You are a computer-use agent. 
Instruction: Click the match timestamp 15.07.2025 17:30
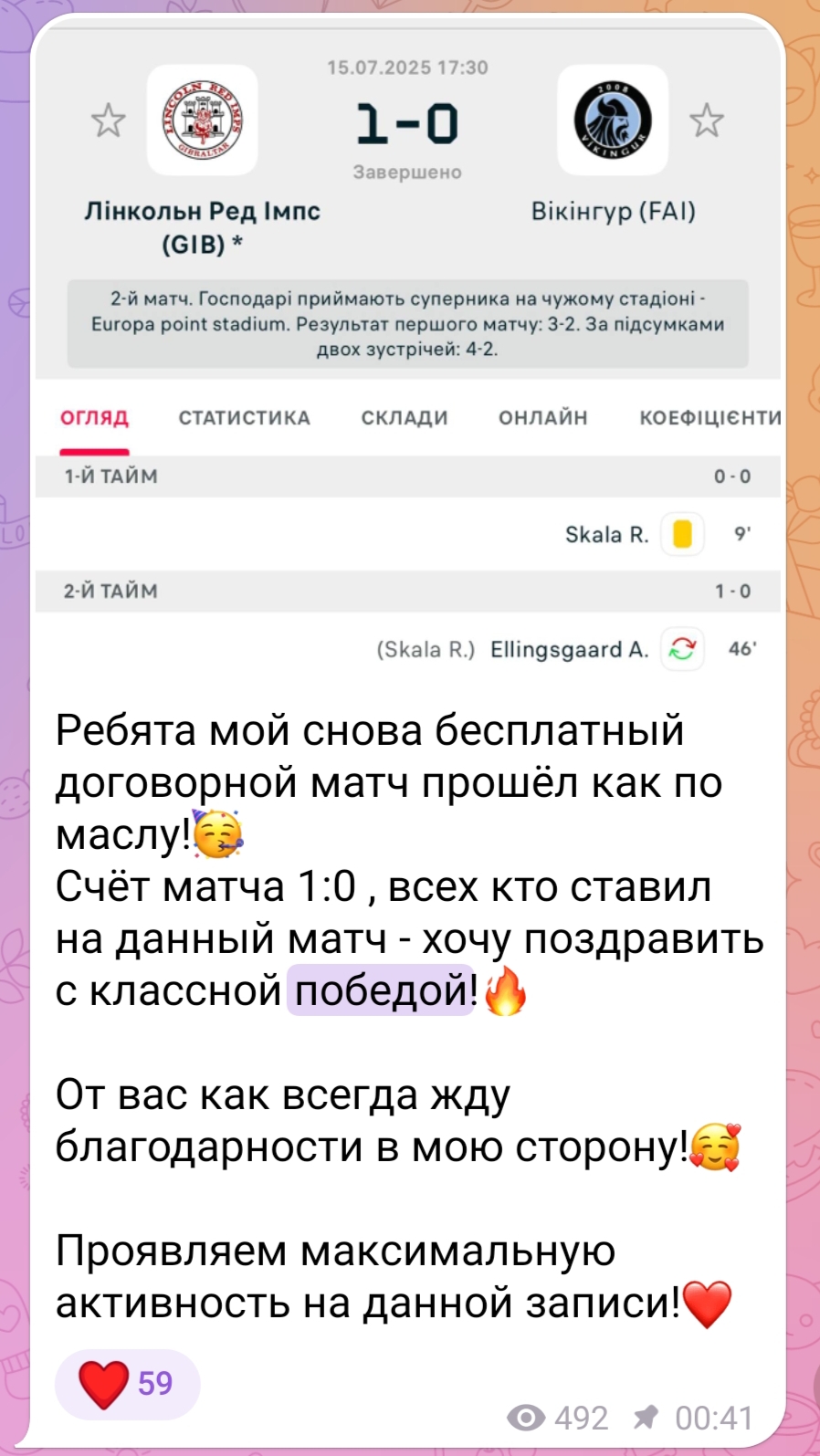(408, 66)
